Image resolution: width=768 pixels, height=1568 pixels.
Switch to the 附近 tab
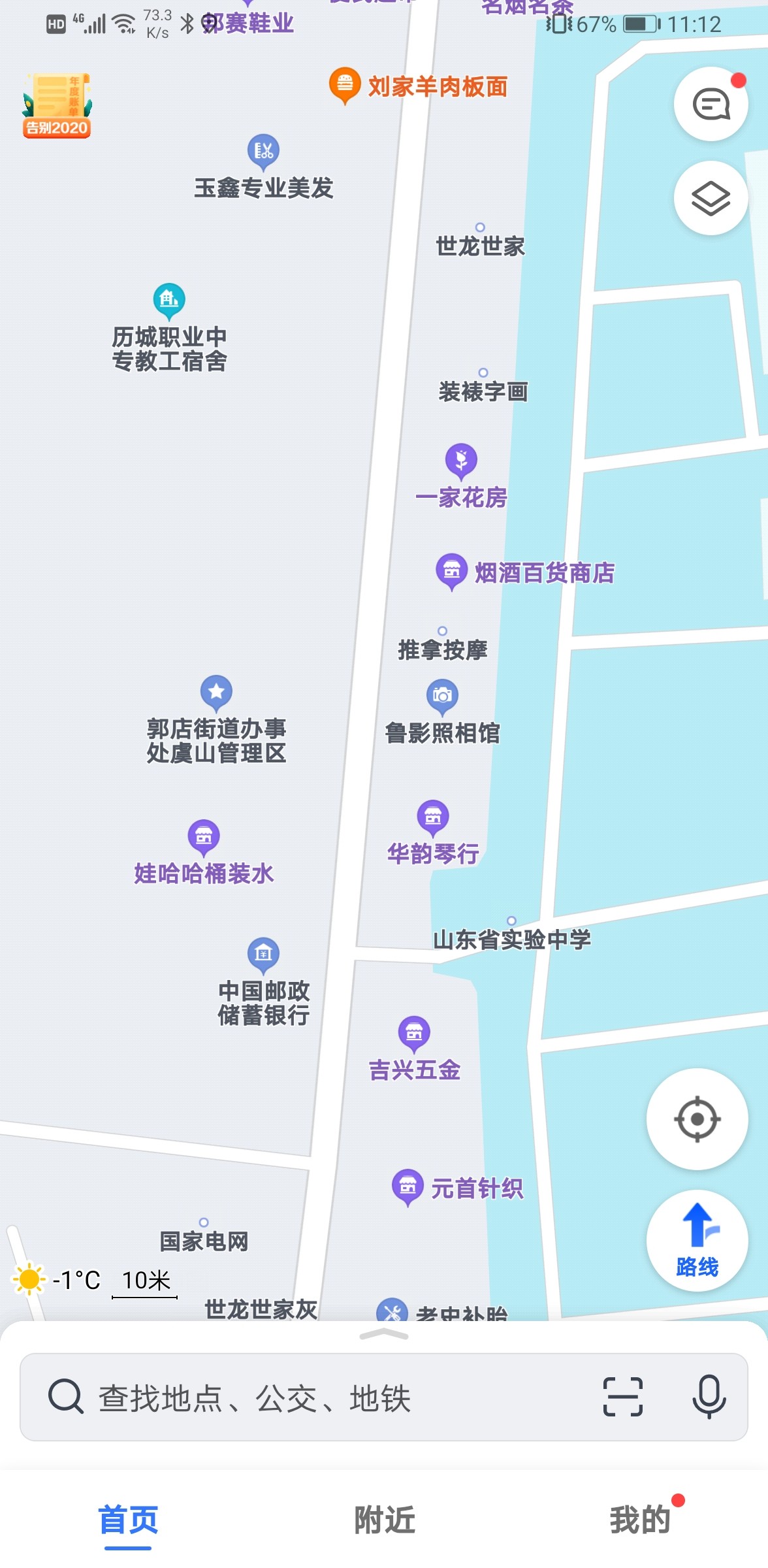[x=384, y=1520]
